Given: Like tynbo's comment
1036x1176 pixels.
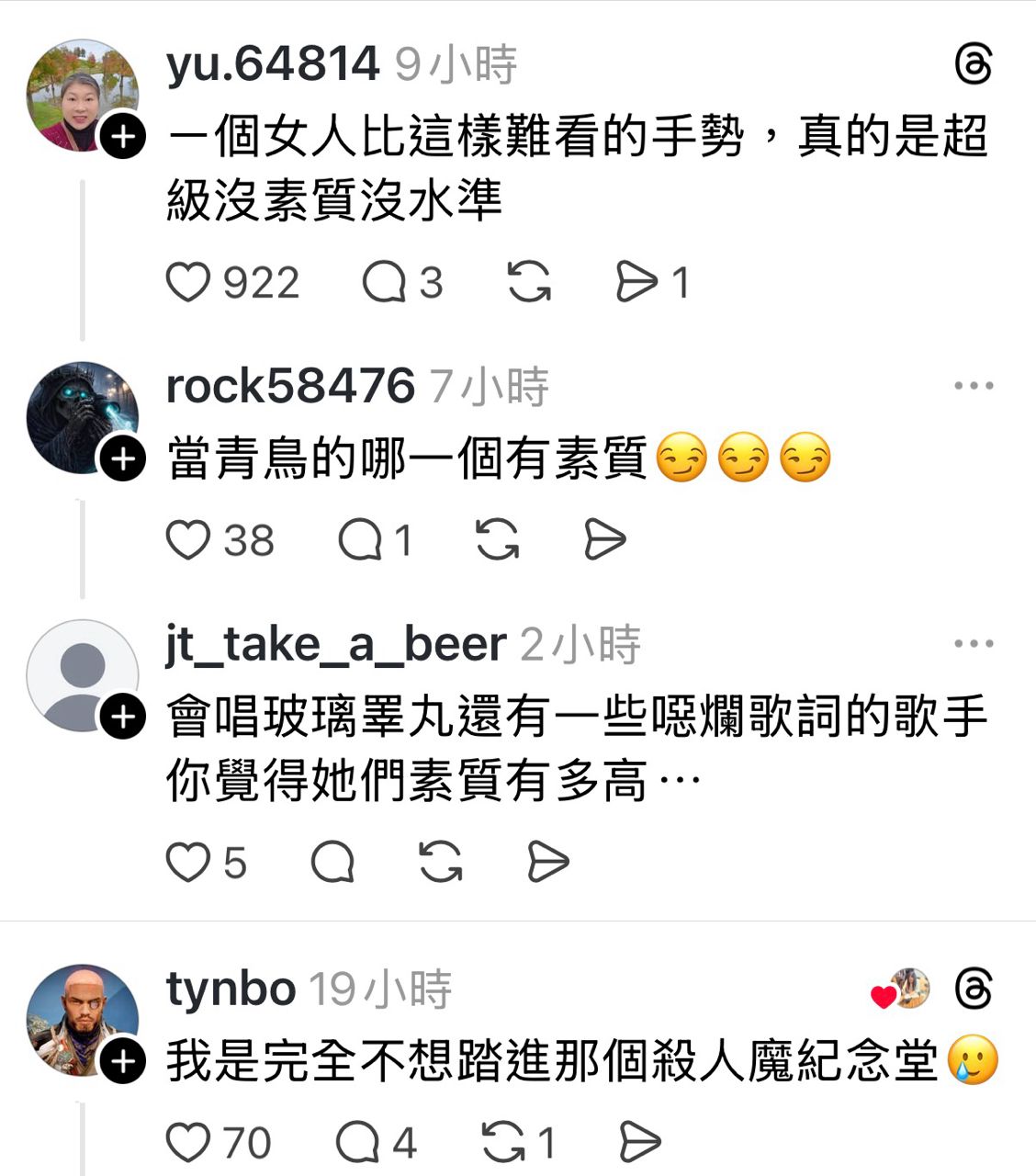Looking at the screenshot, I should click(188, 1143).
